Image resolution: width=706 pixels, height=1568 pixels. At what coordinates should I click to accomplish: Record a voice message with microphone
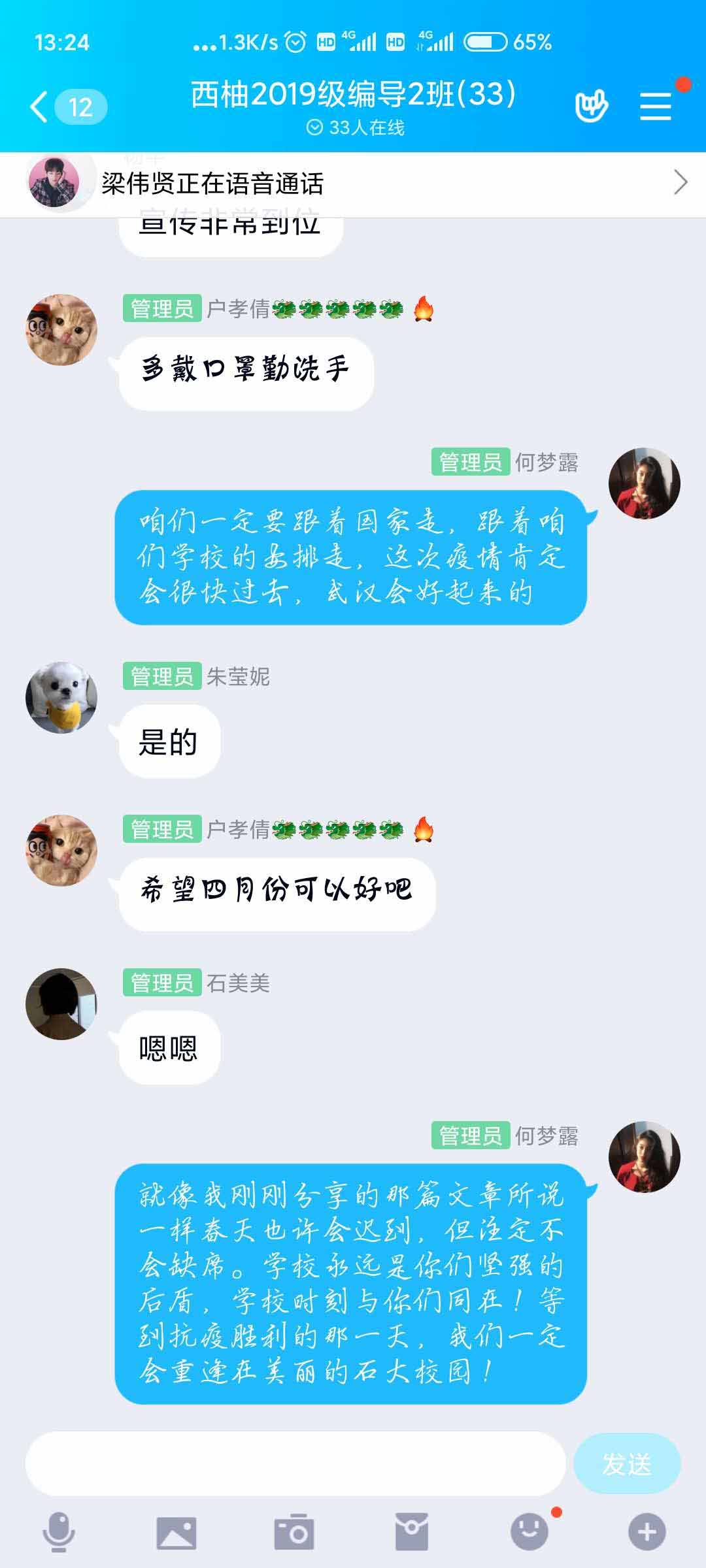coord(59,1531)
